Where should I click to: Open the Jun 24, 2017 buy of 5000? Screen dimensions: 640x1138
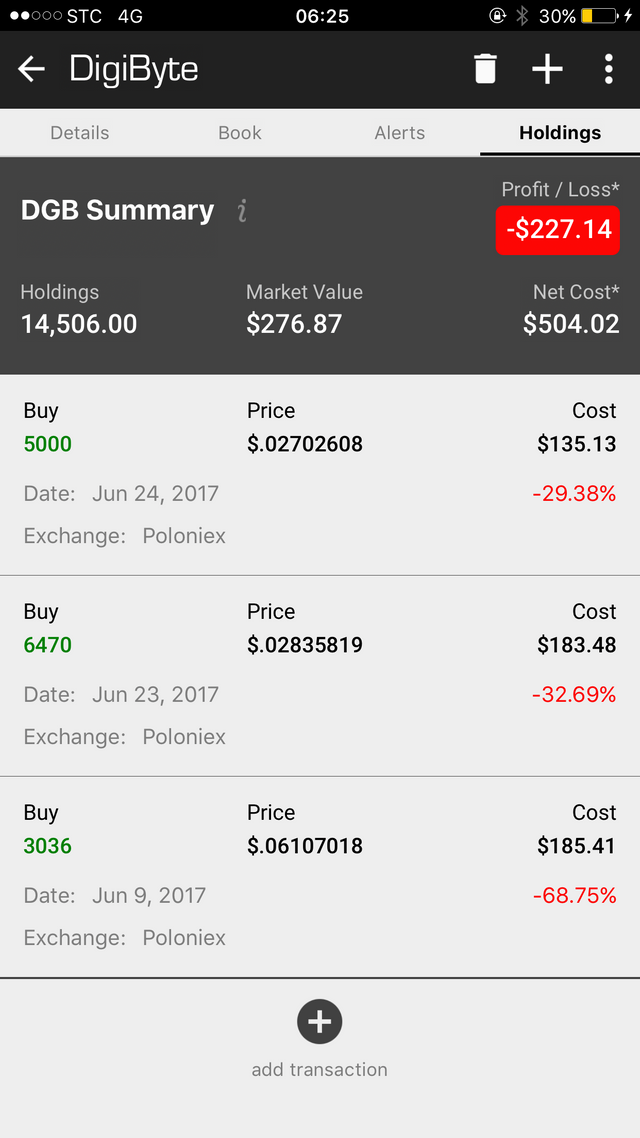tap(320, 474)
